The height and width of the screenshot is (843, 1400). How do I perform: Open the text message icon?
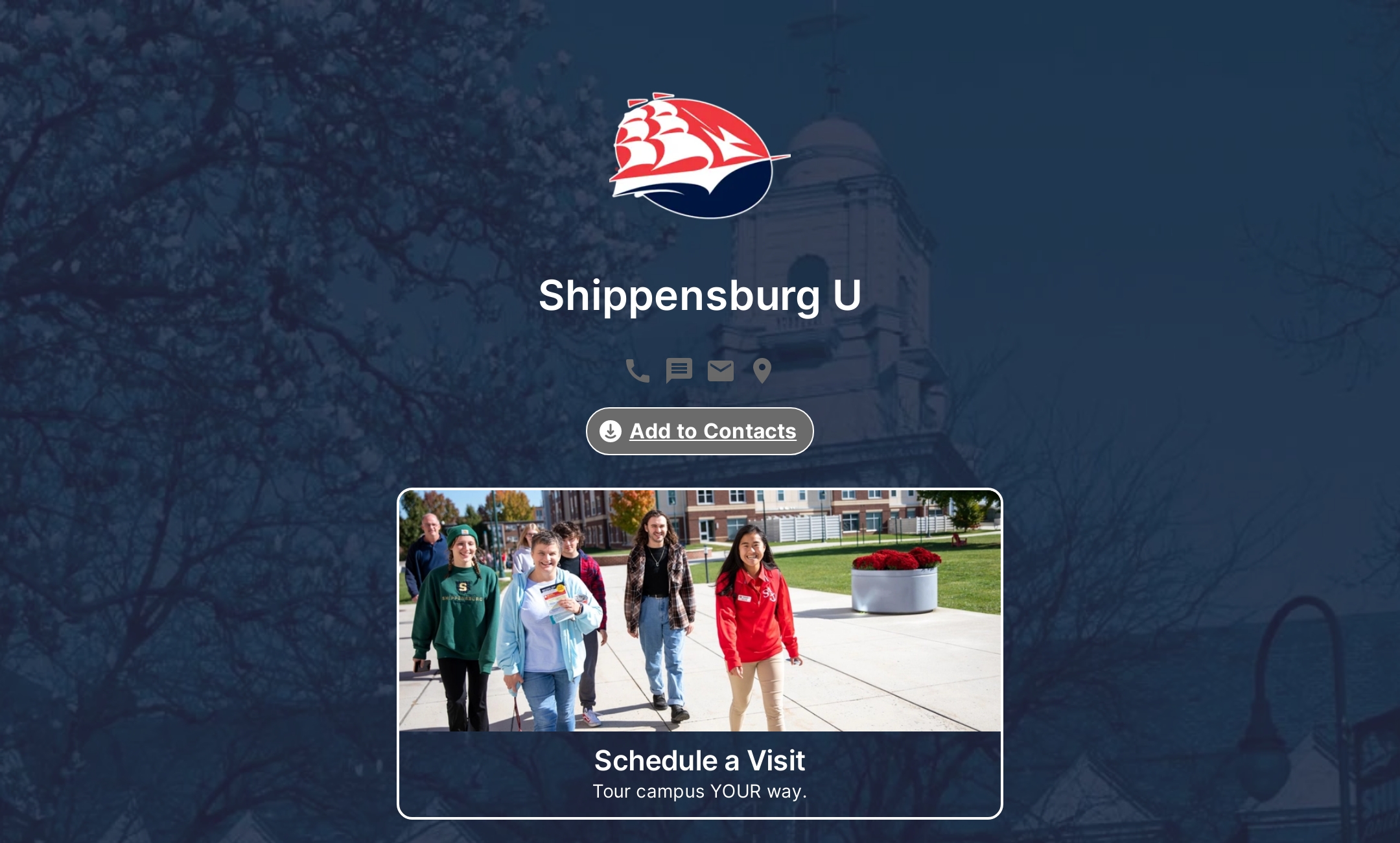(x=679, y=371)
